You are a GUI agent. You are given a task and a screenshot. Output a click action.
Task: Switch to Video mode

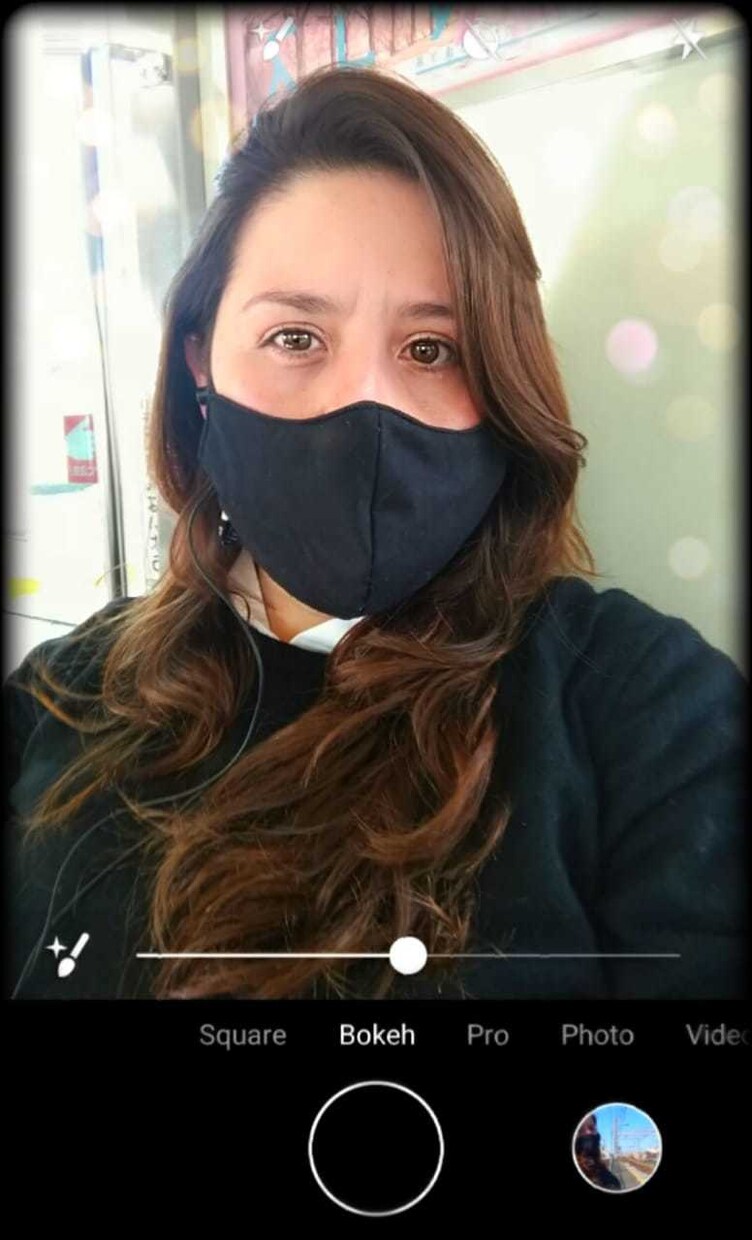[x=717, y=1035]
